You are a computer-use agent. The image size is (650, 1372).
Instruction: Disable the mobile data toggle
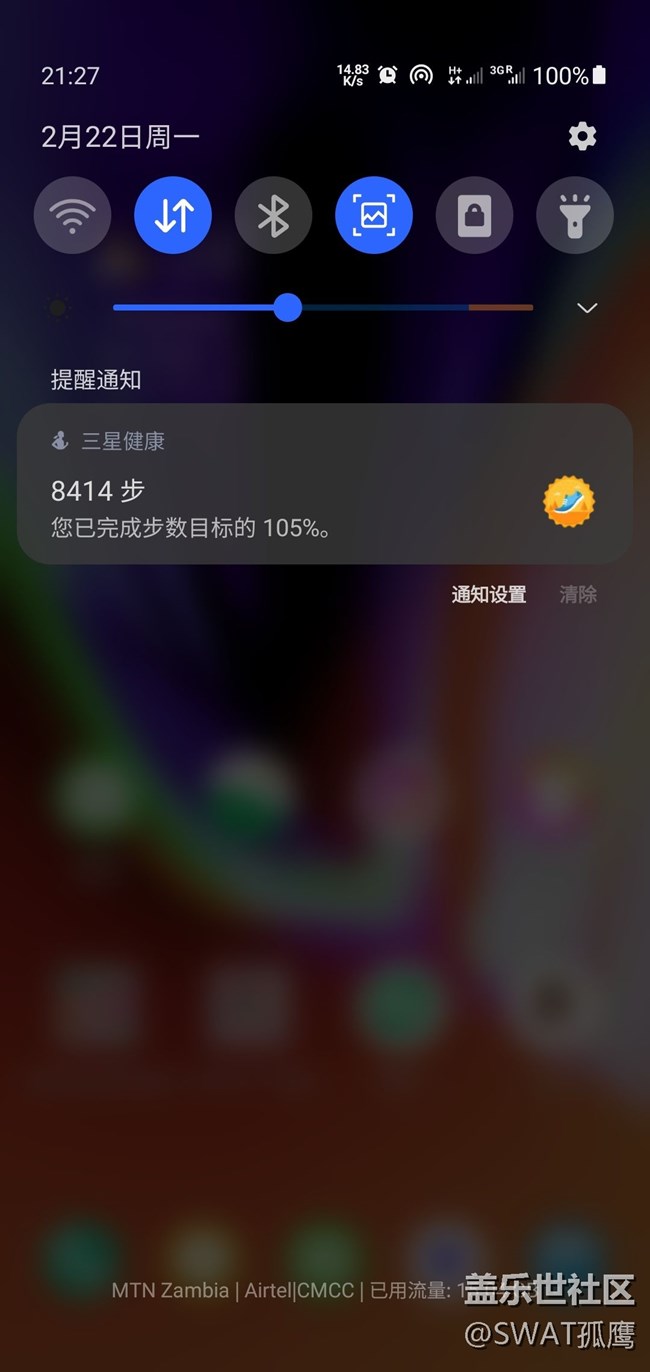173,216
